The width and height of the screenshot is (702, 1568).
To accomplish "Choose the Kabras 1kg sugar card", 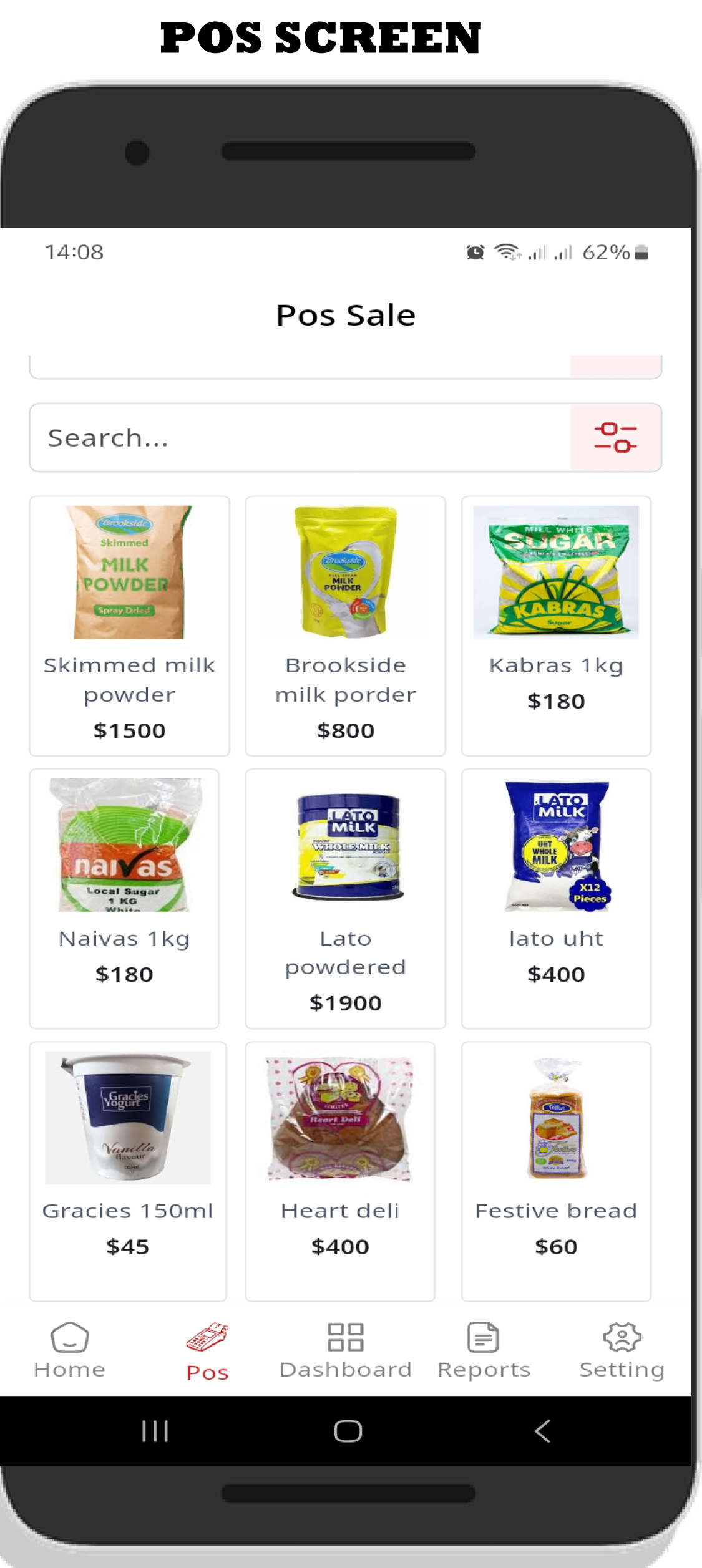I will coord(556,626).
